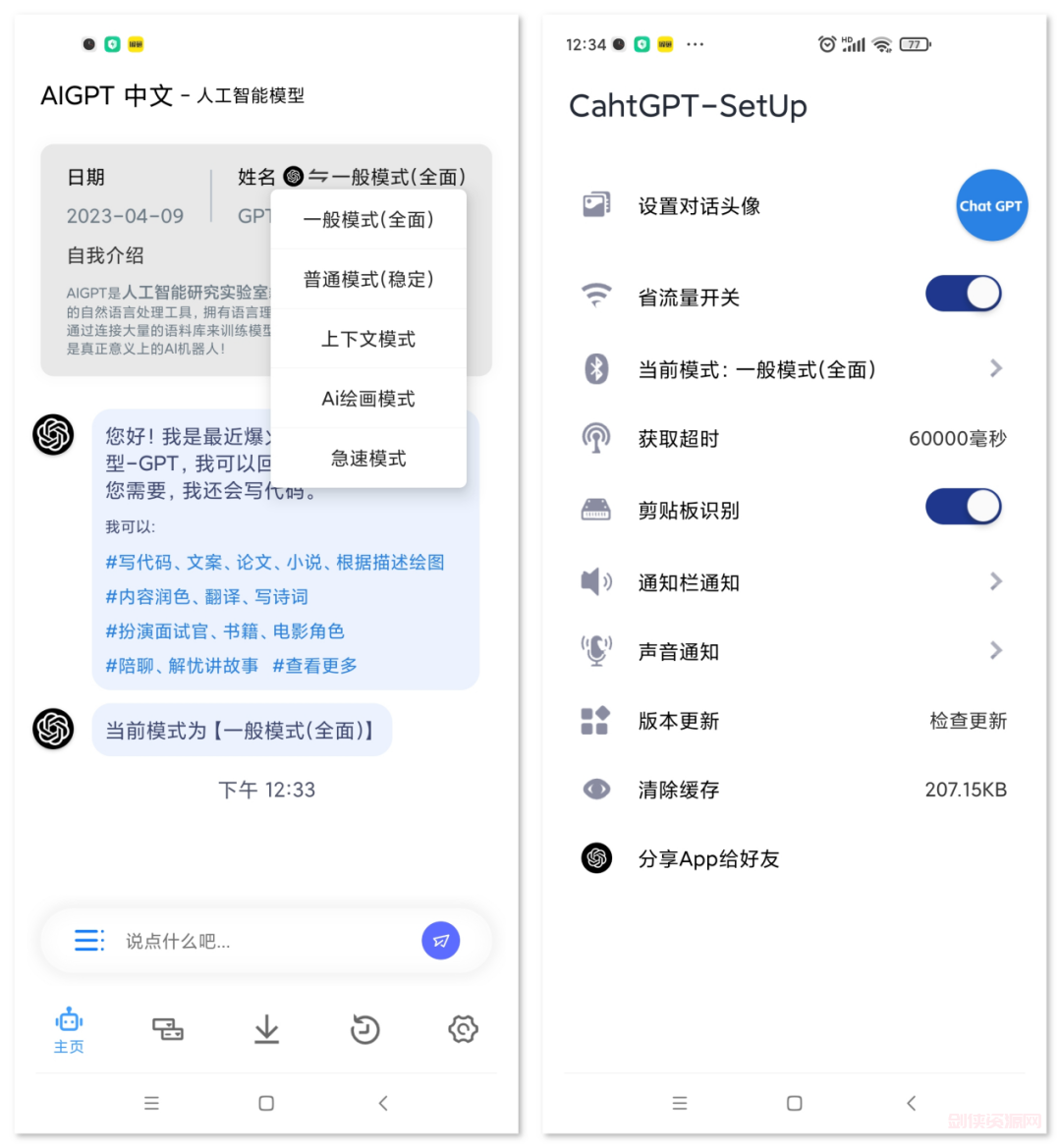Click the Chat GPT avatar circle in settings

pyautogui.click(x=992, y=205)
